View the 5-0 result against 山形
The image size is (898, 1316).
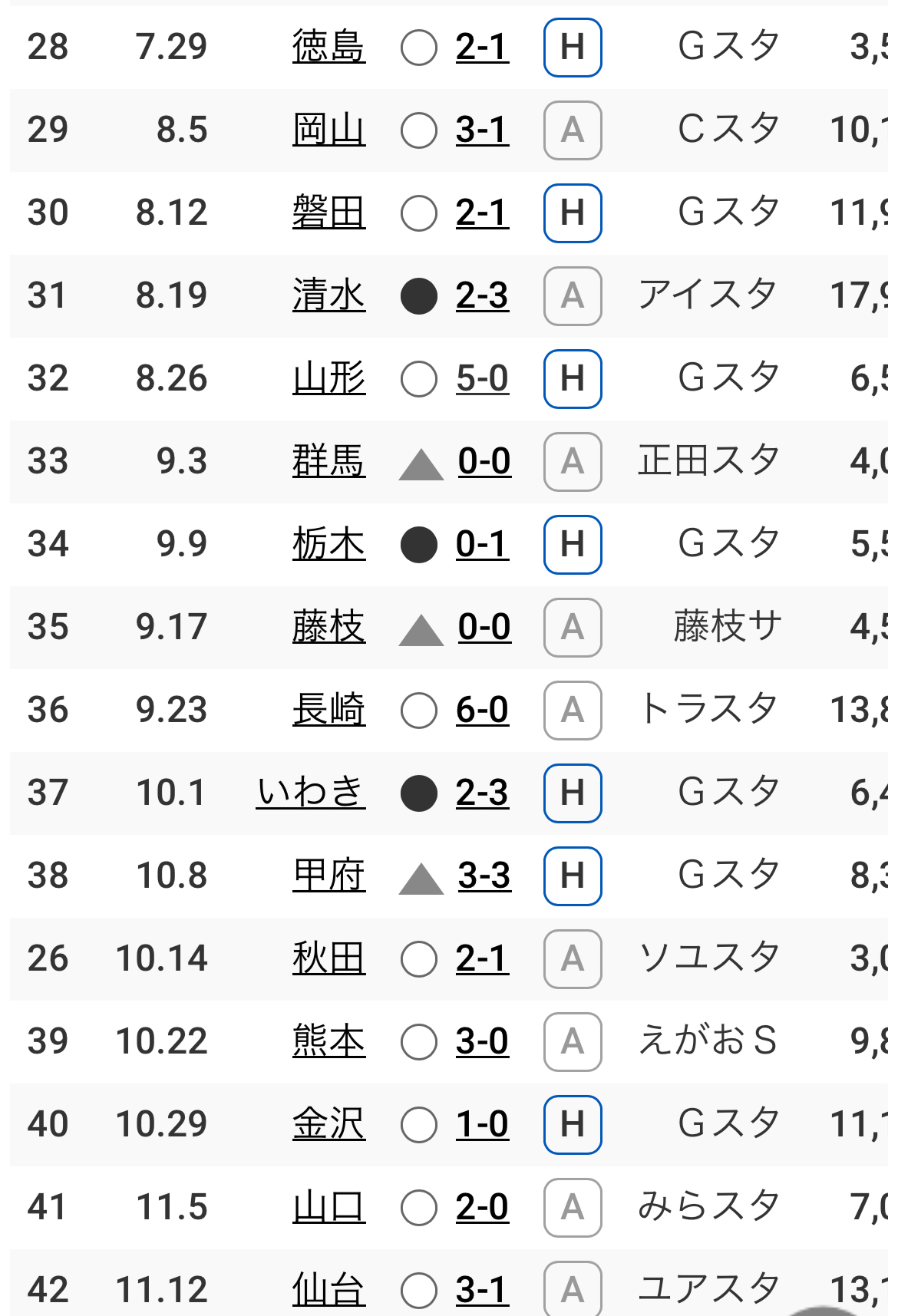pyautogui.click(x=482, y=378)
